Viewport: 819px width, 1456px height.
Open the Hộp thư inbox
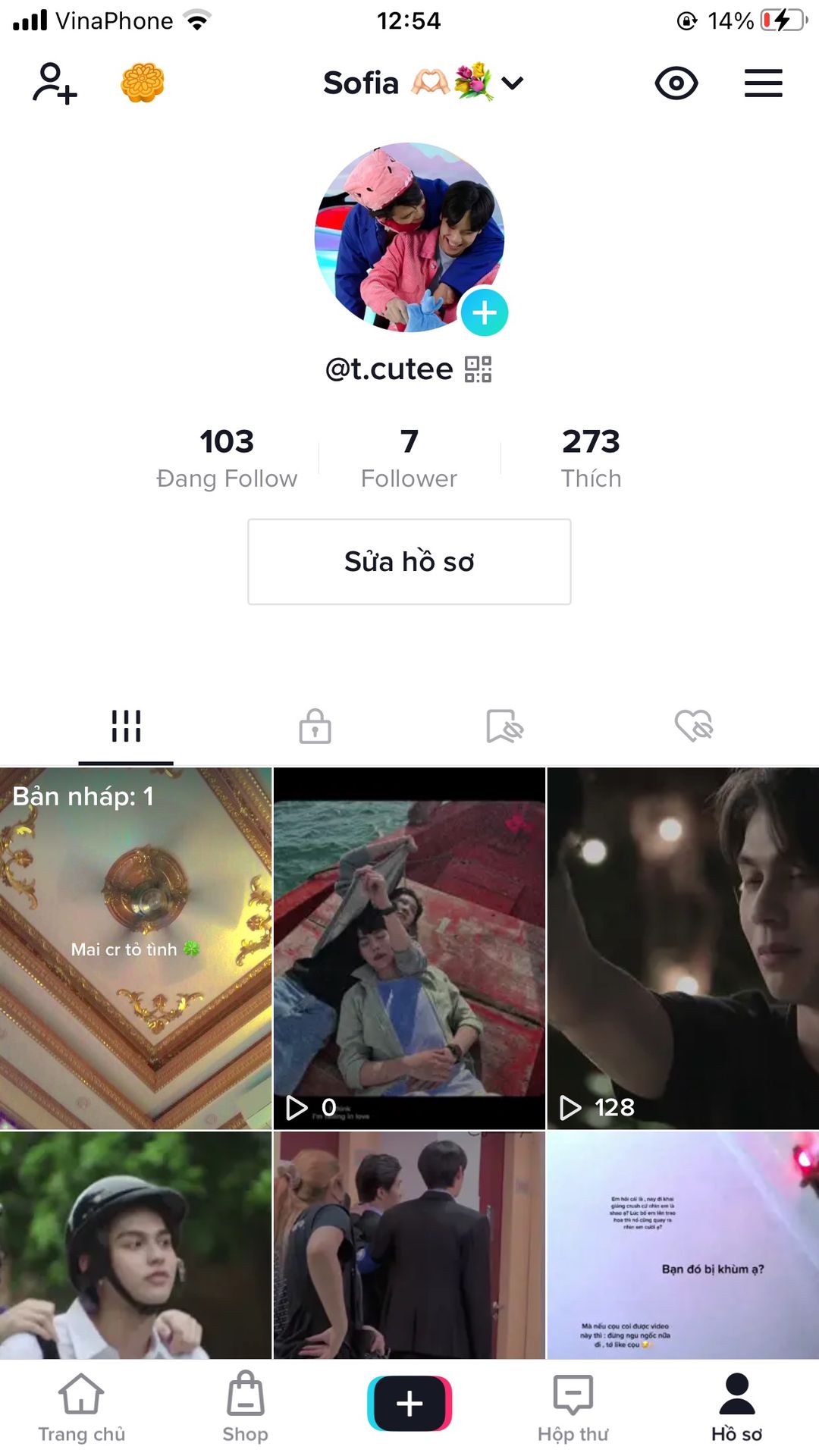tap(573, 1408)
